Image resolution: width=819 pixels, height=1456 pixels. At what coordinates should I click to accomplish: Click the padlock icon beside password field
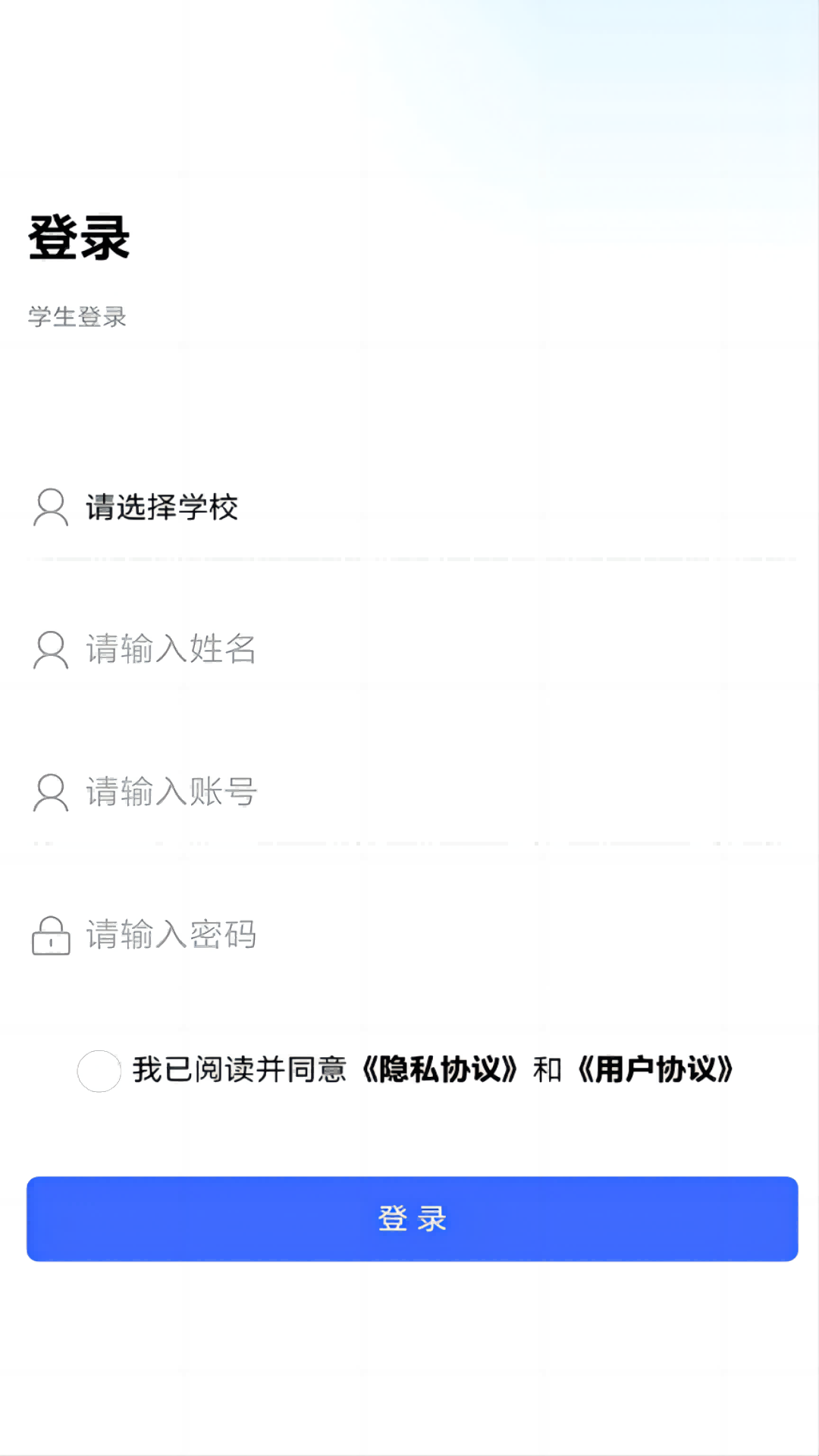coord(49,934)
